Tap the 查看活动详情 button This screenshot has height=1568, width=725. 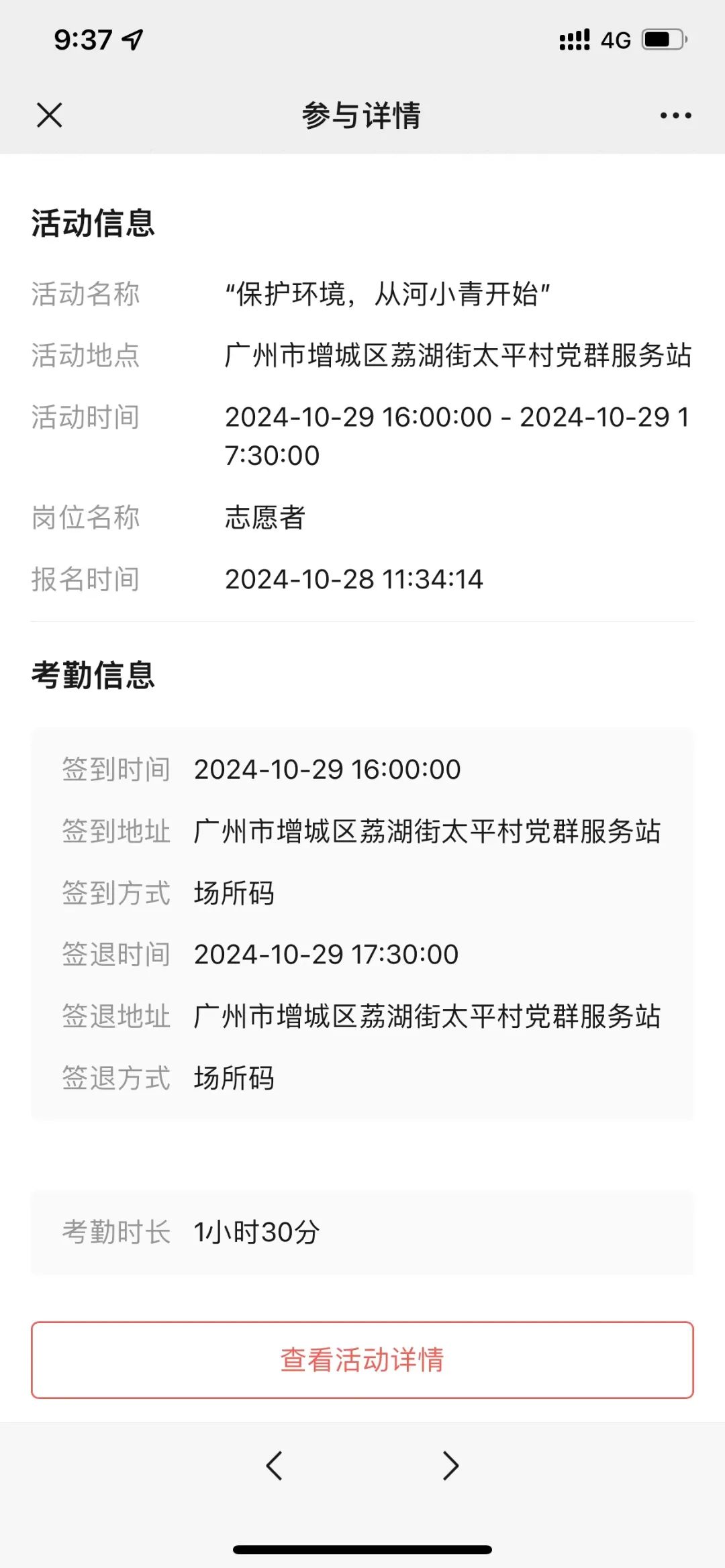click(x=362, y=1360)
